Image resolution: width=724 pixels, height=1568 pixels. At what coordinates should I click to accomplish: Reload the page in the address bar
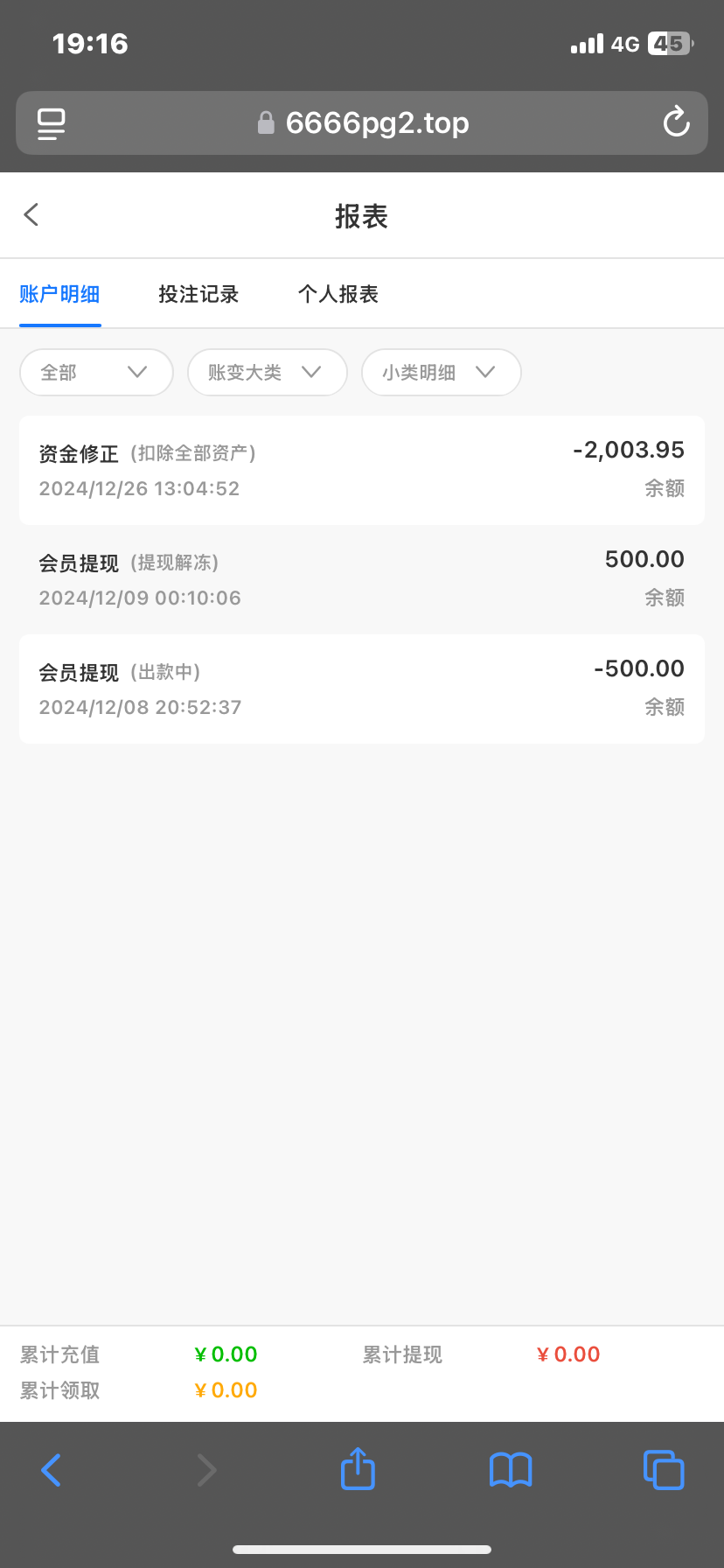point(676,122)
